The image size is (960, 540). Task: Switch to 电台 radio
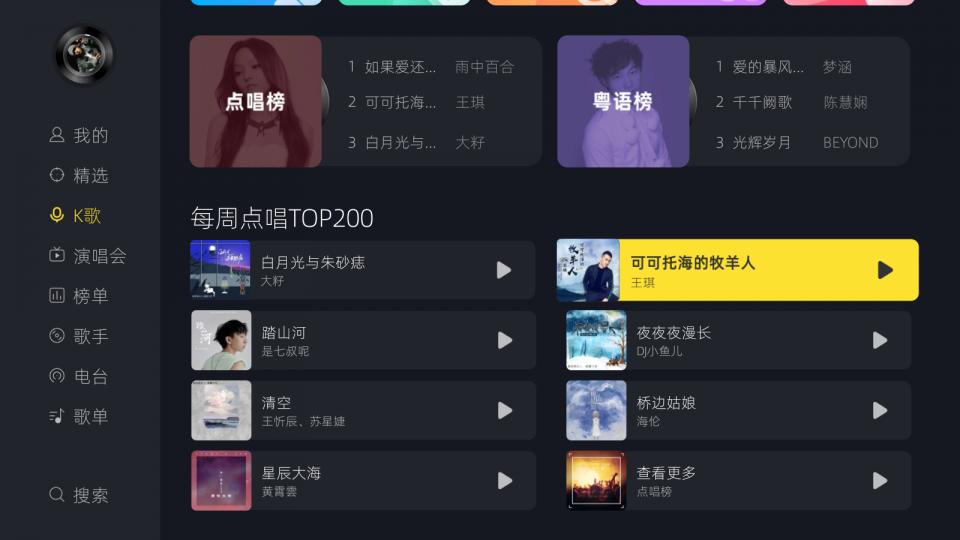click(x=79, y=377)
